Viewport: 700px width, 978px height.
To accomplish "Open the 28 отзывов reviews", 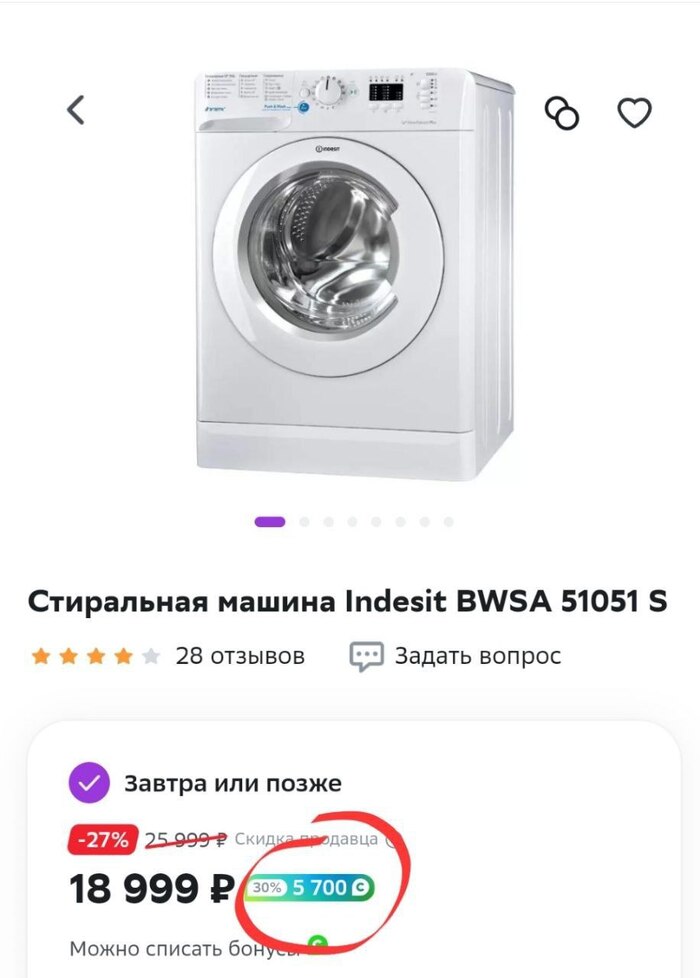I will click(x=239, y=656).
